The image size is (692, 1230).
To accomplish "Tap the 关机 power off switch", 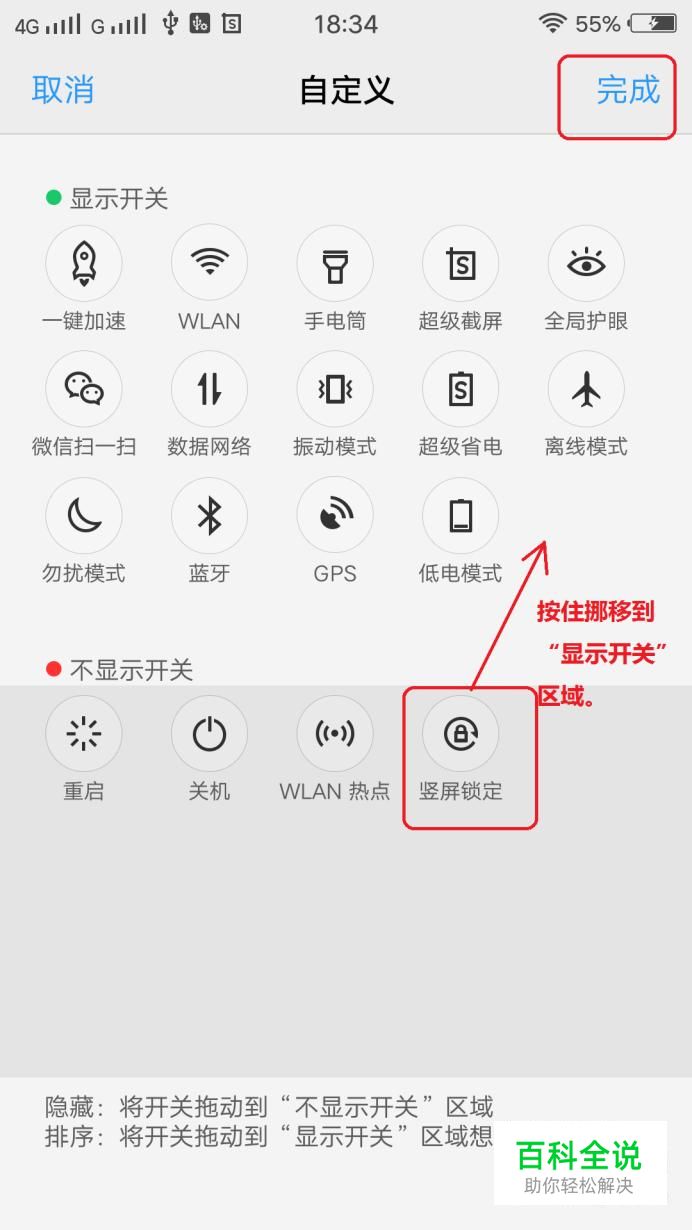I will pos(209,734).
